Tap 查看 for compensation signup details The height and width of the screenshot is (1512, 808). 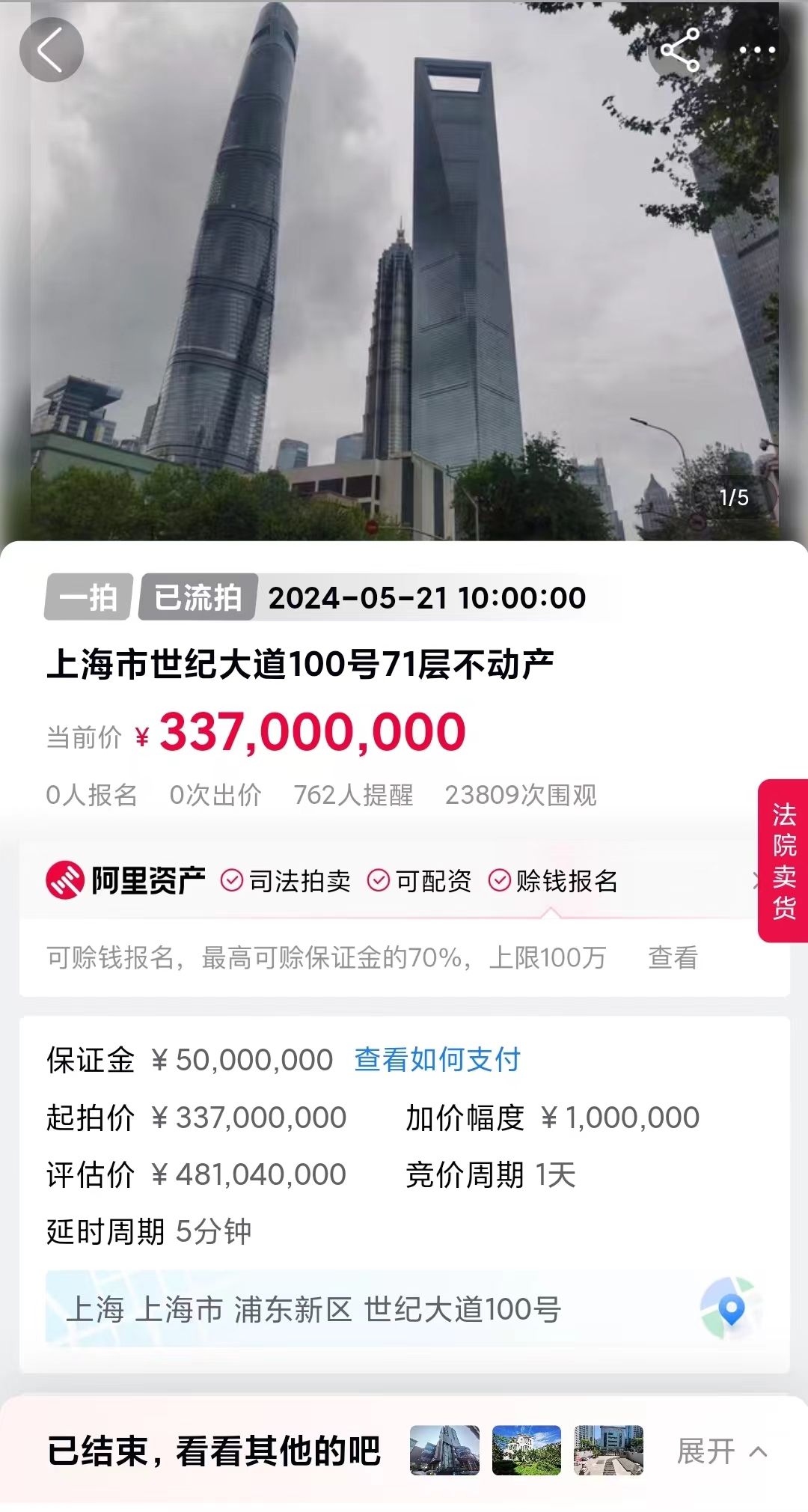pyautogui.click(x=673, y=957)
